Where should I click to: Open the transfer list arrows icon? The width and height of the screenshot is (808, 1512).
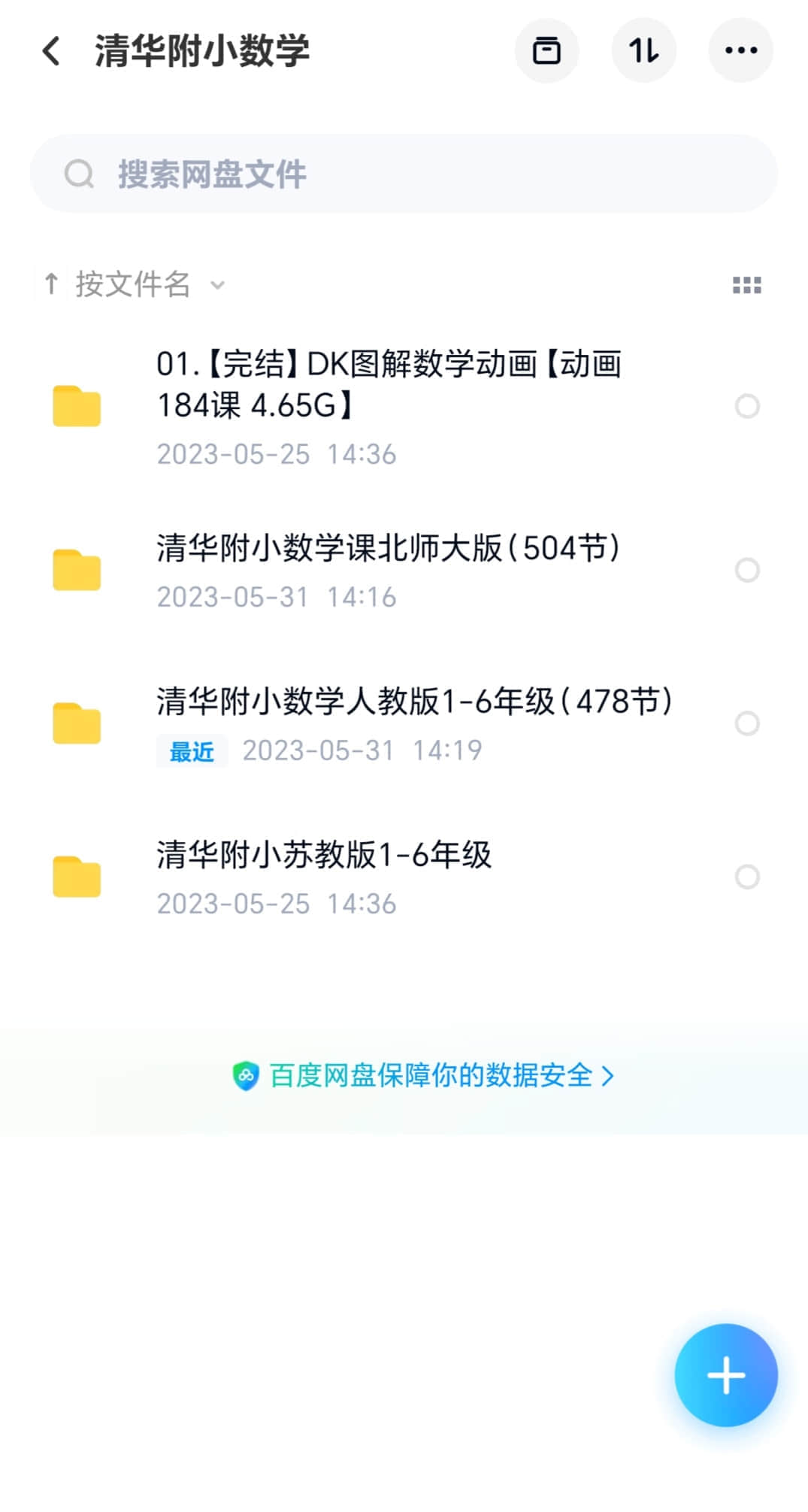(x=644, y=50)
